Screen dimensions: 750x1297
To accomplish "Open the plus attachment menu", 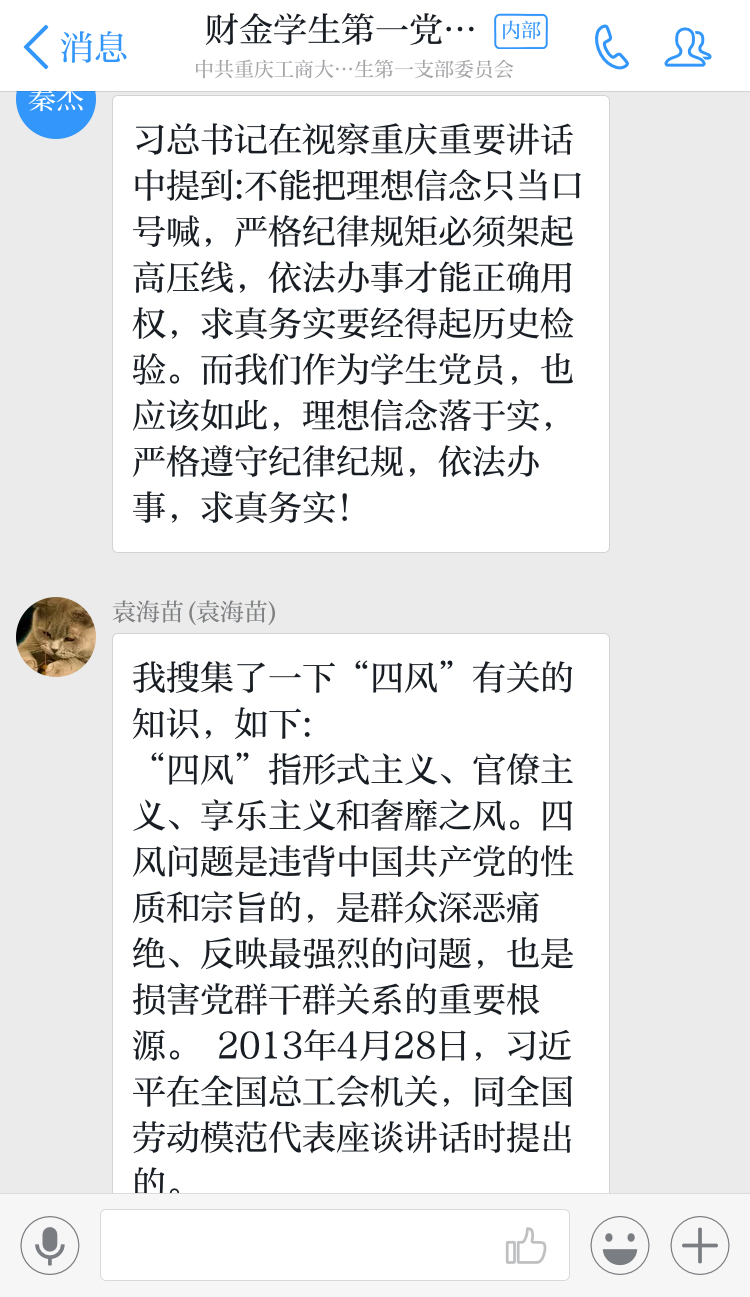I will click(x=700, y=1245).
